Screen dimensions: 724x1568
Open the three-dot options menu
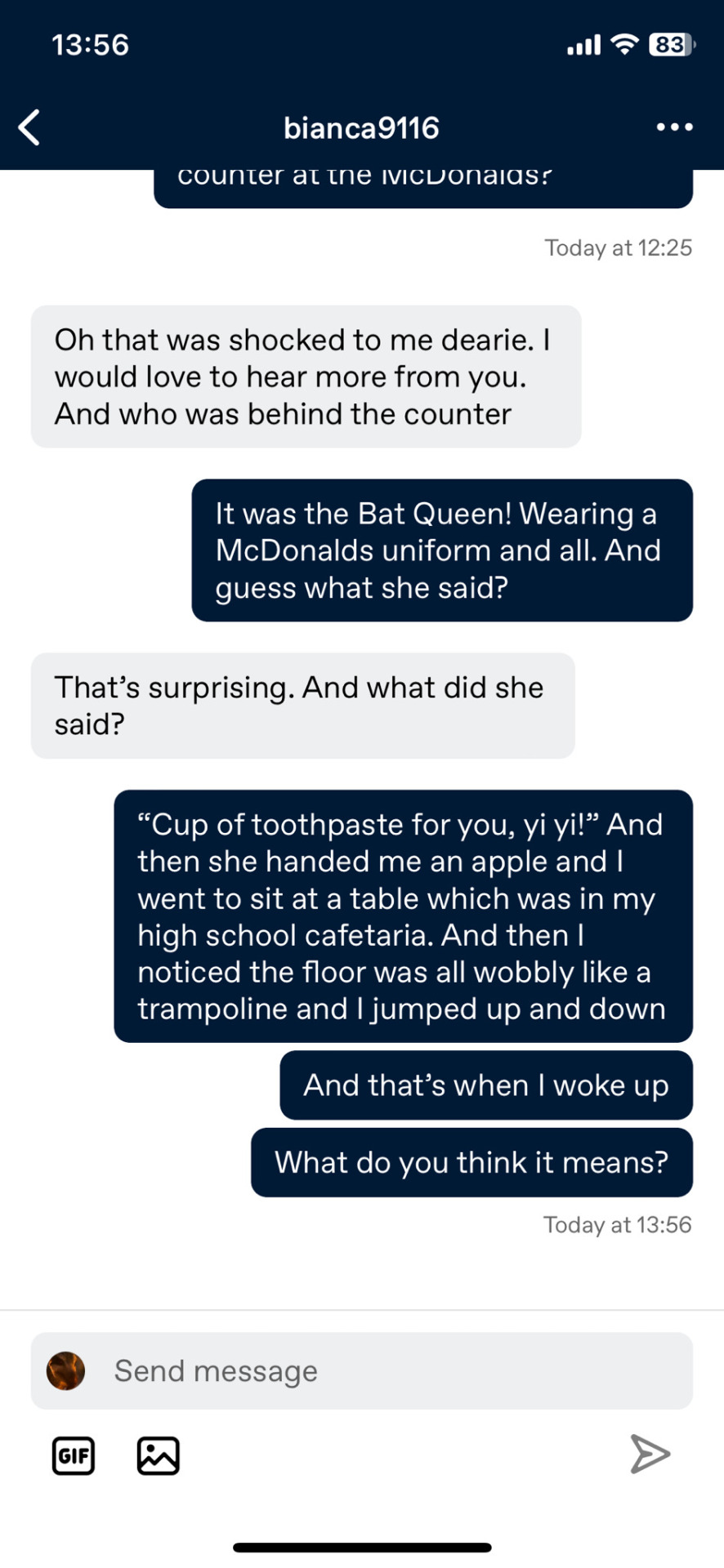pyautogui.click(x=674, y=127)
